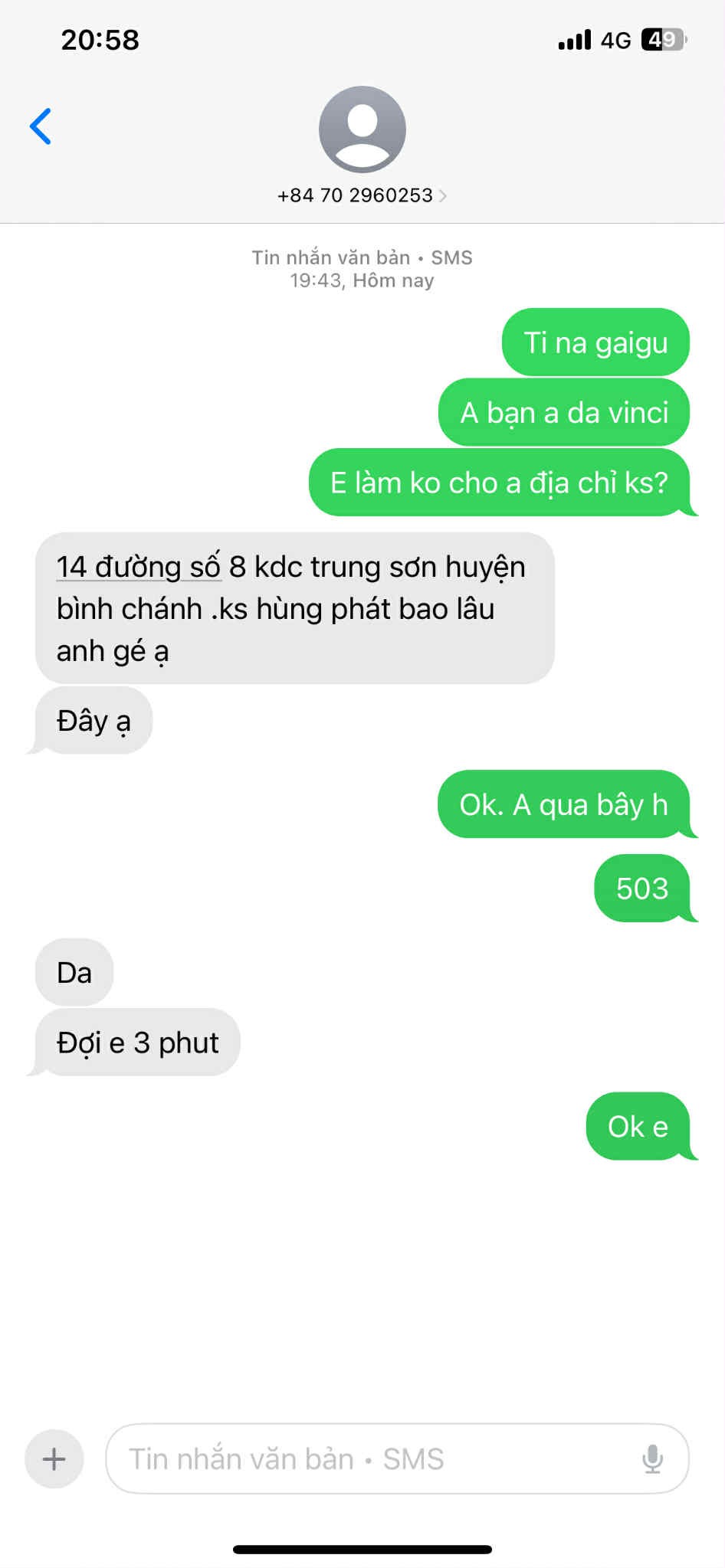This screenshot has width=725, height=1568.
Task: Open the plus attachments menu
Action: 54,1458
